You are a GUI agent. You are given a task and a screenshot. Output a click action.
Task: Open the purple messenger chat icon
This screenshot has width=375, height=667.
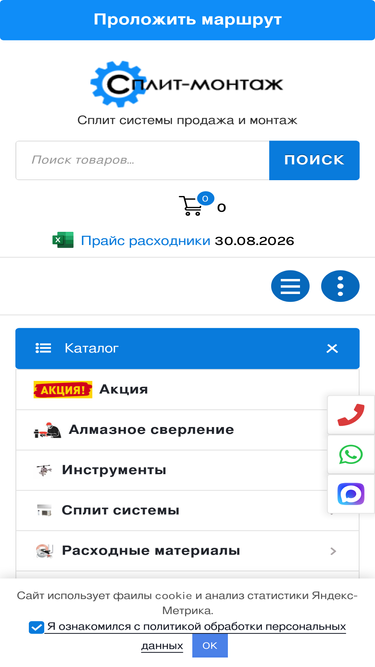(x=351, y=494)
